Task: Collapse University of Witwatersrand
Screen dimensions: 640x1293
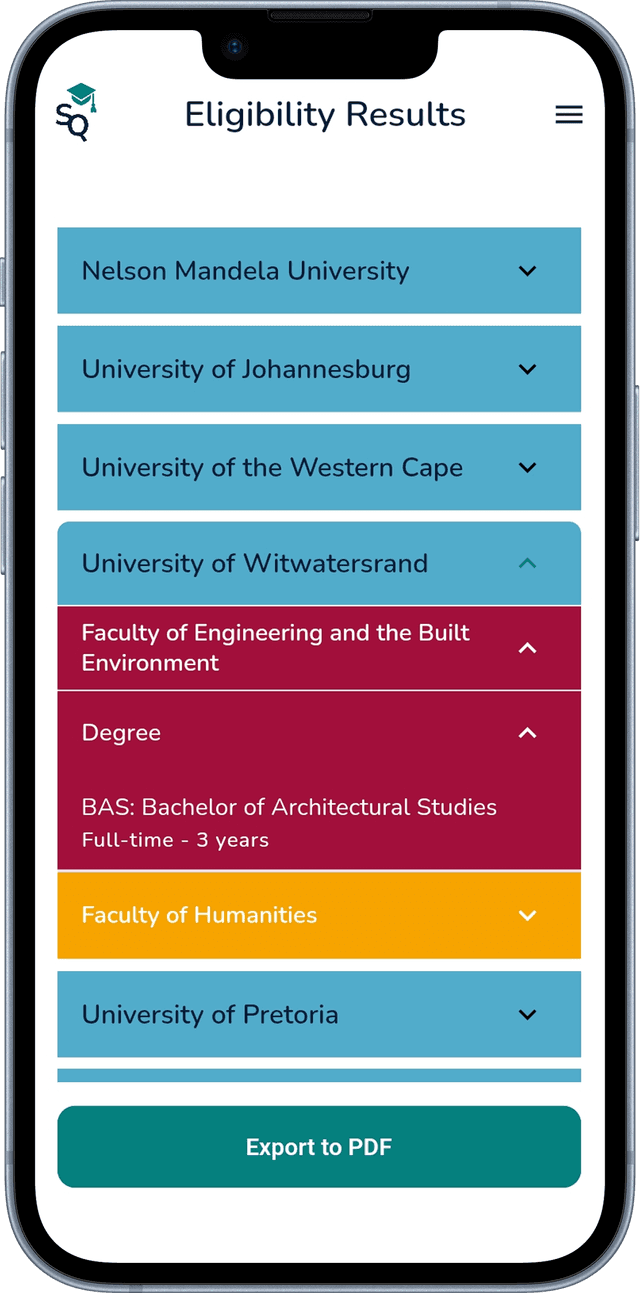Action: [527, 564]
